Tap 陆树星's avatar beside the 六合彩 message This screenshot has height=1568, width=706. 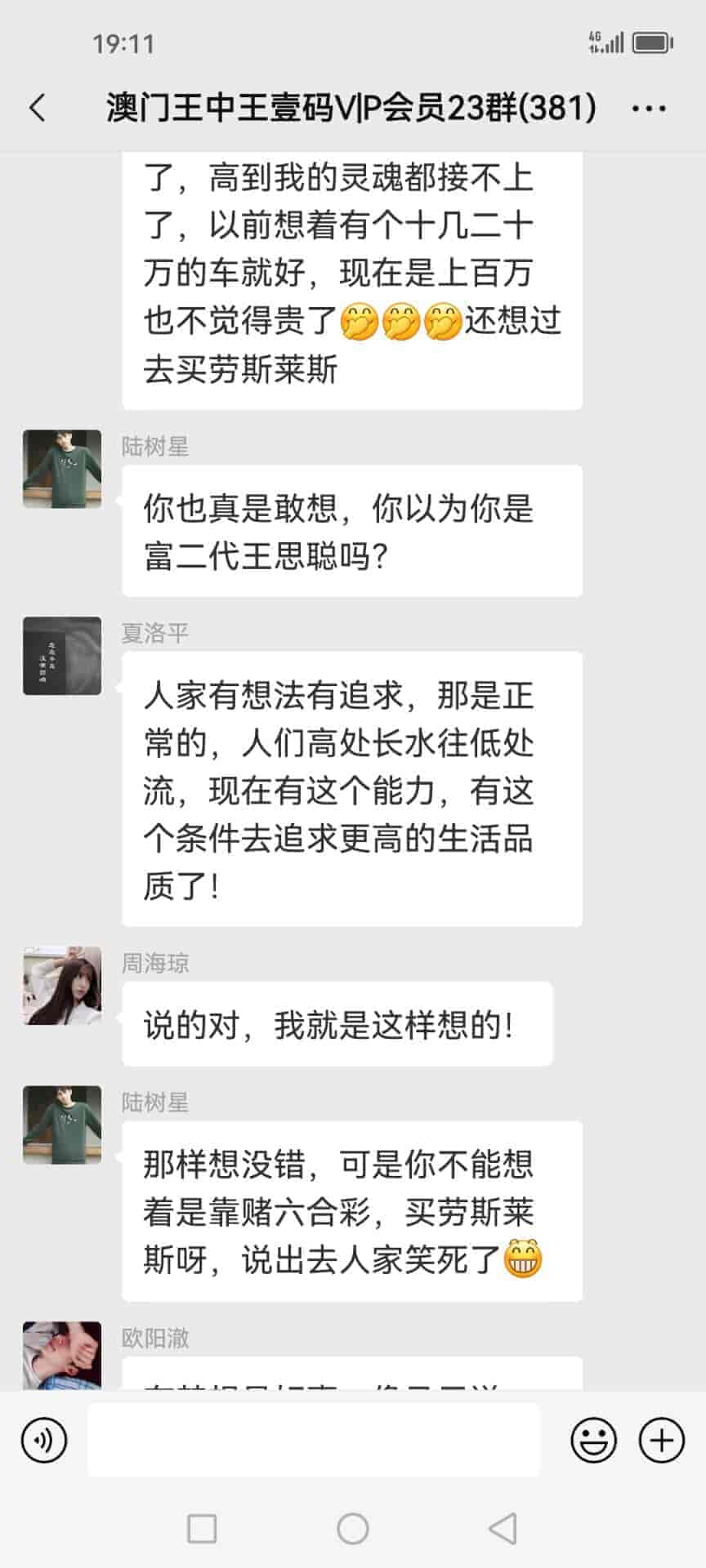(62, 1125)
